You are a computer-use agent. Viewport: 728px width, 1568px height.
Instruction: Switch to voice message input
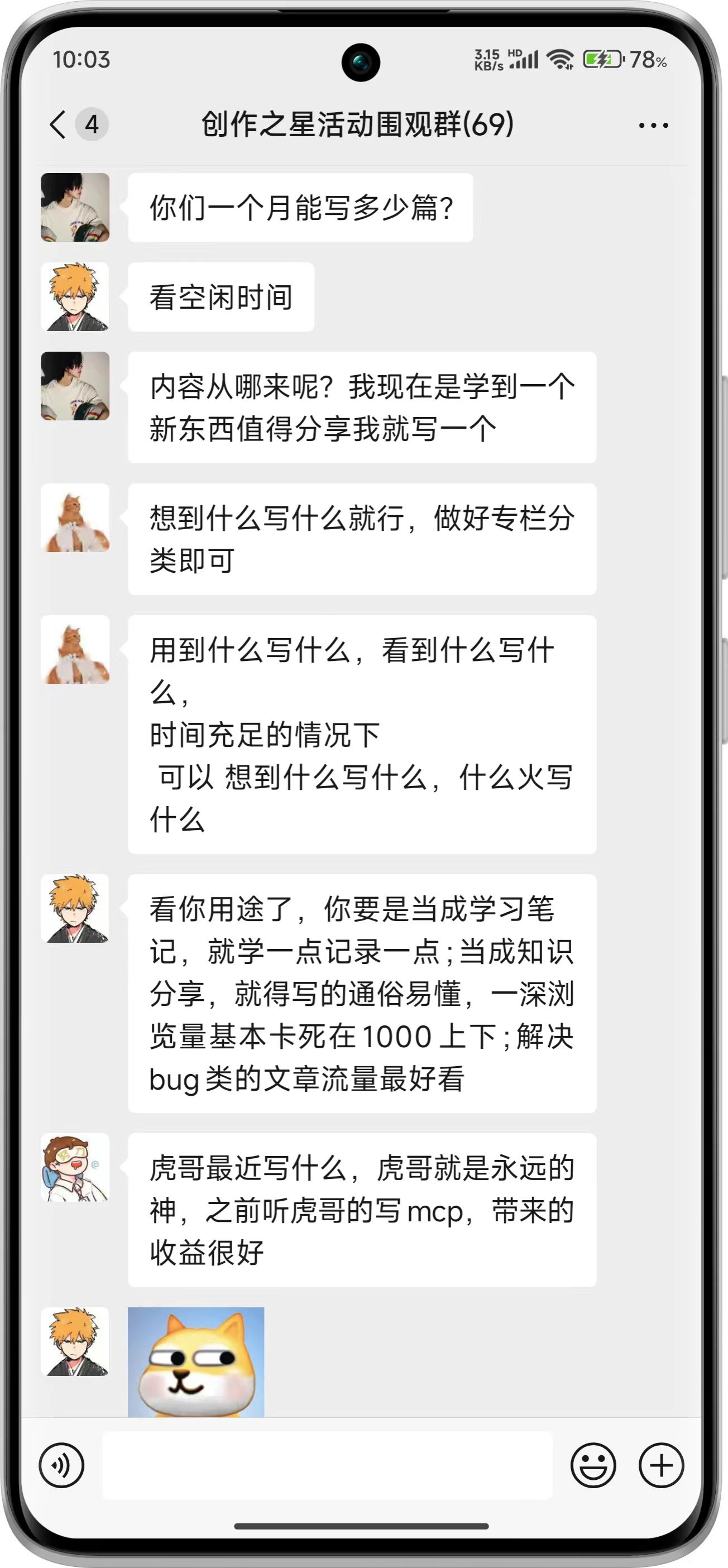click(61, 1465)
